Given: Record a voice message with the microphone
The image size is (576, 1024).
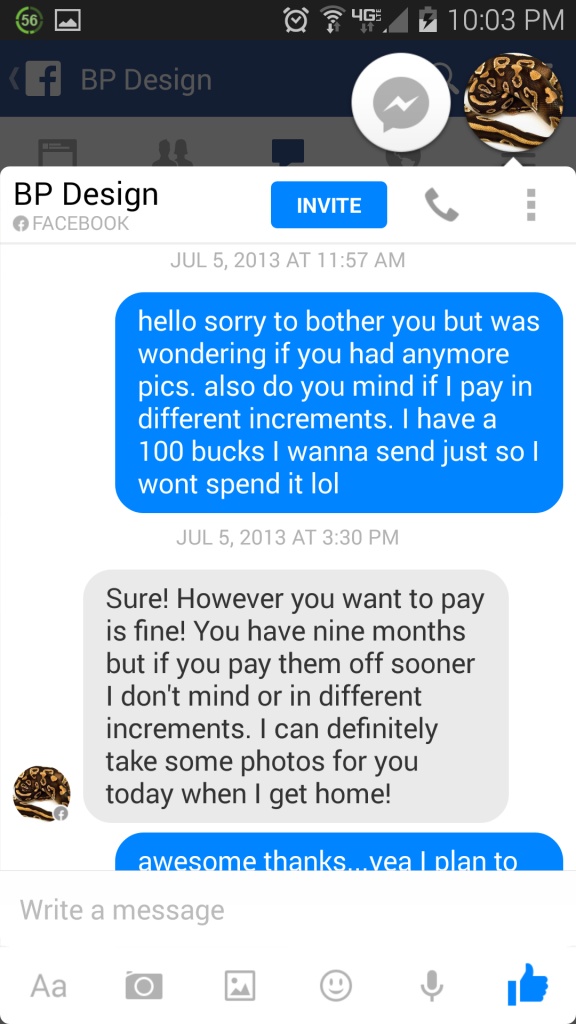Looking at the screenshot, I should point(431,985).
